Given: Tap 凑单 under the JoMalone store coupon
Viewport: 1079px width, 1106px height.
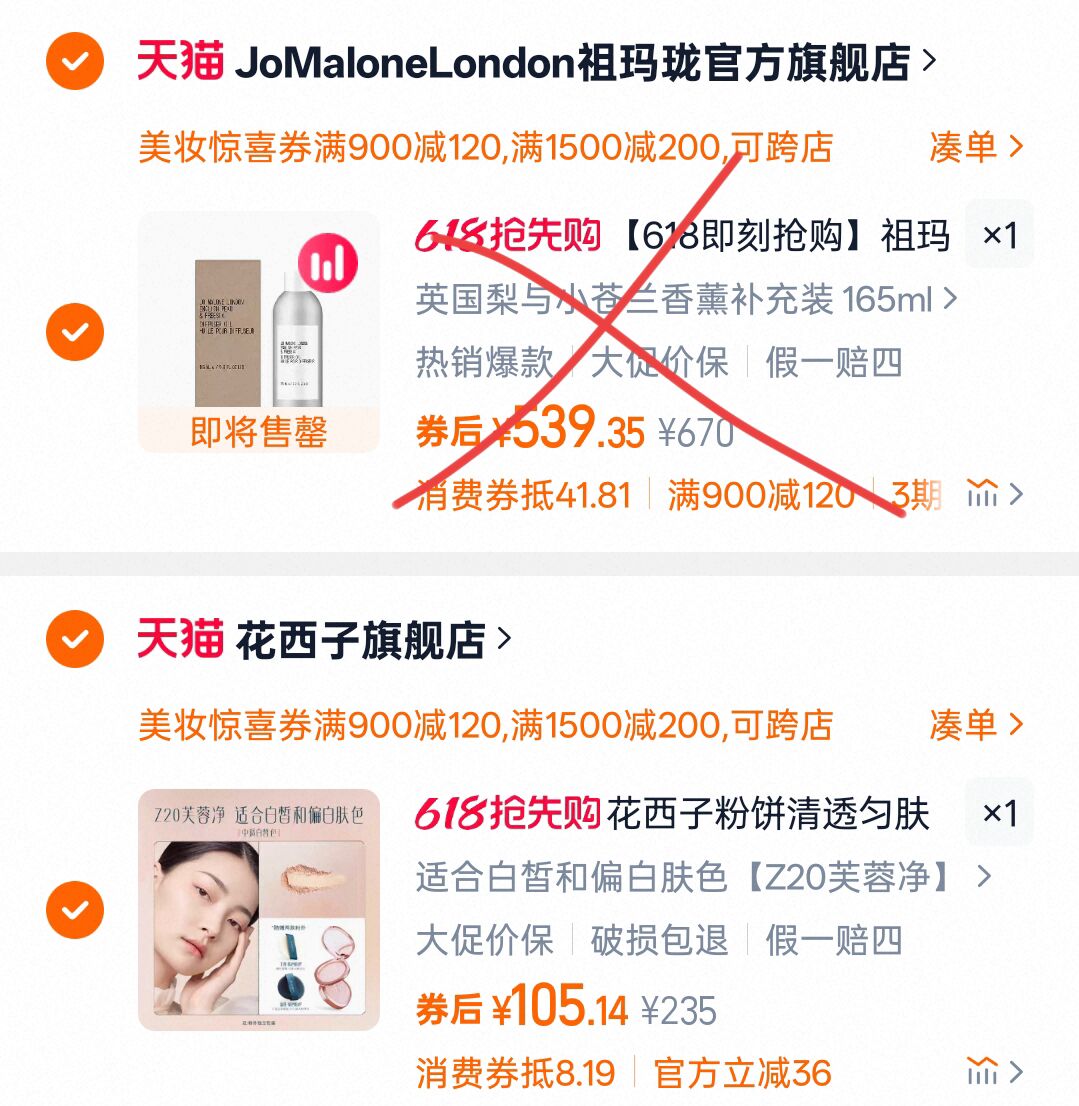Looking at the screenshot, I should [x=975, y=147].
